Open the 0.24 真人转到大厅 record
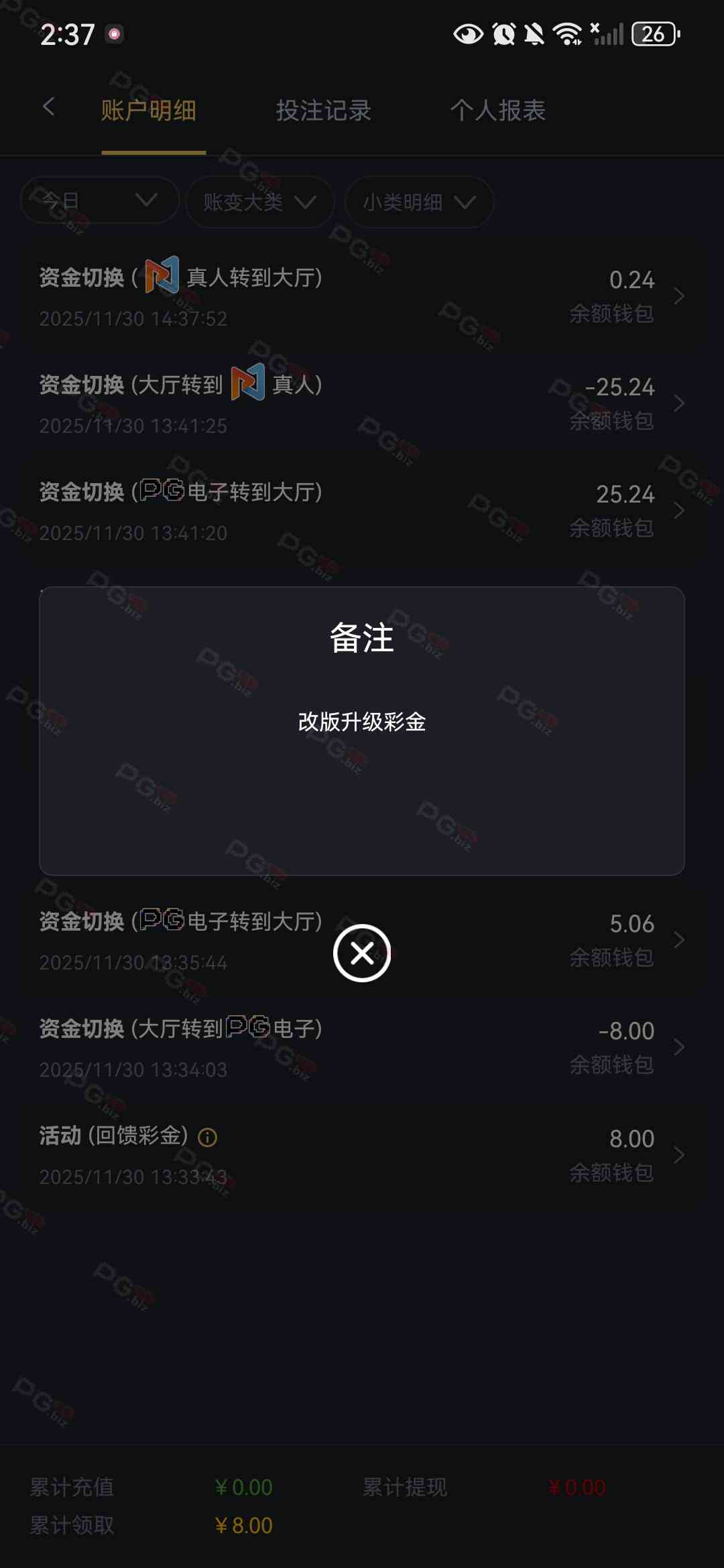Viewport: 724px width, 1568px height. [362, 296]
